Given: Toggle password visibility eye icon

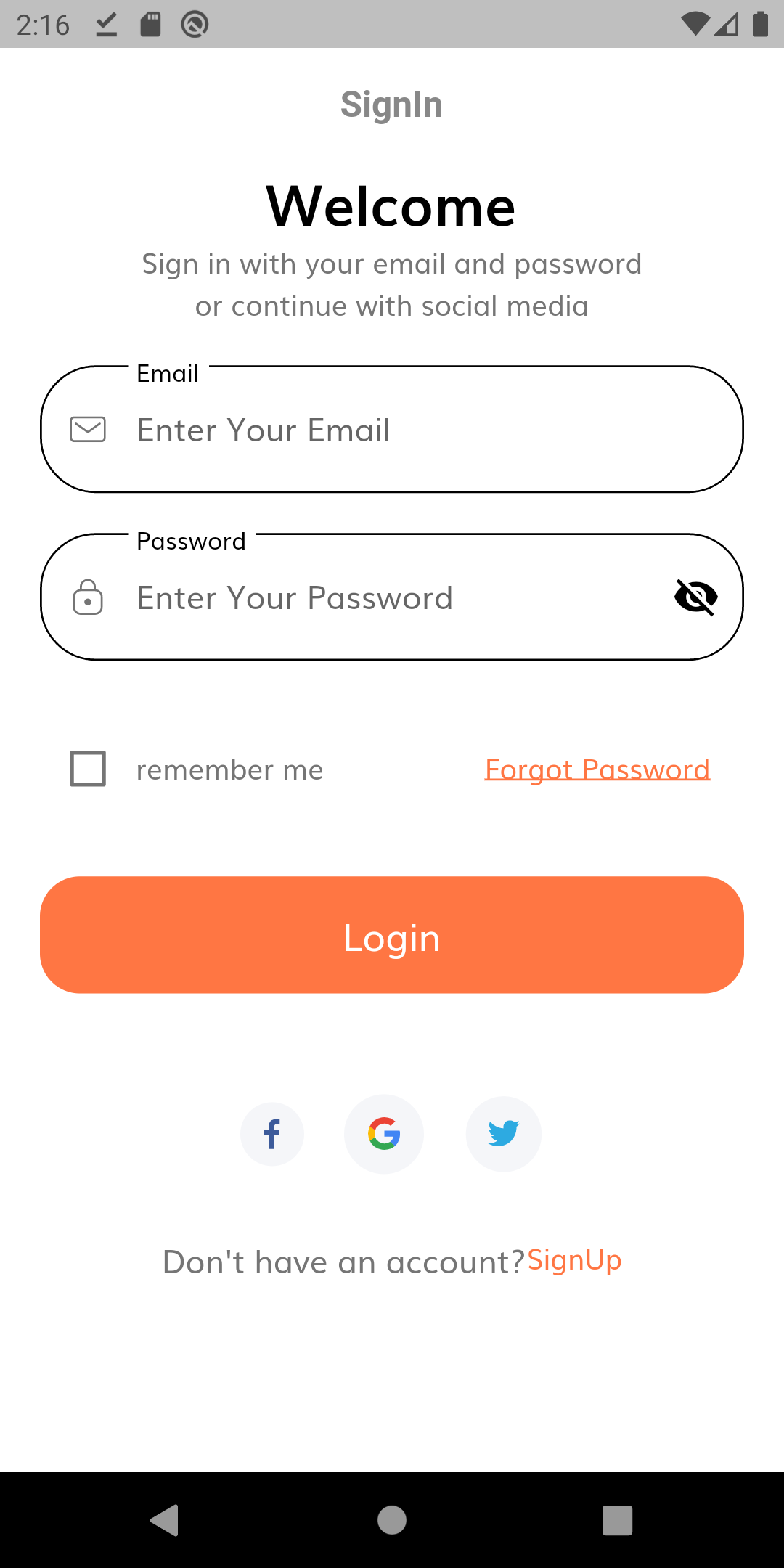Looking at the screenshot, I should [695, 597].
